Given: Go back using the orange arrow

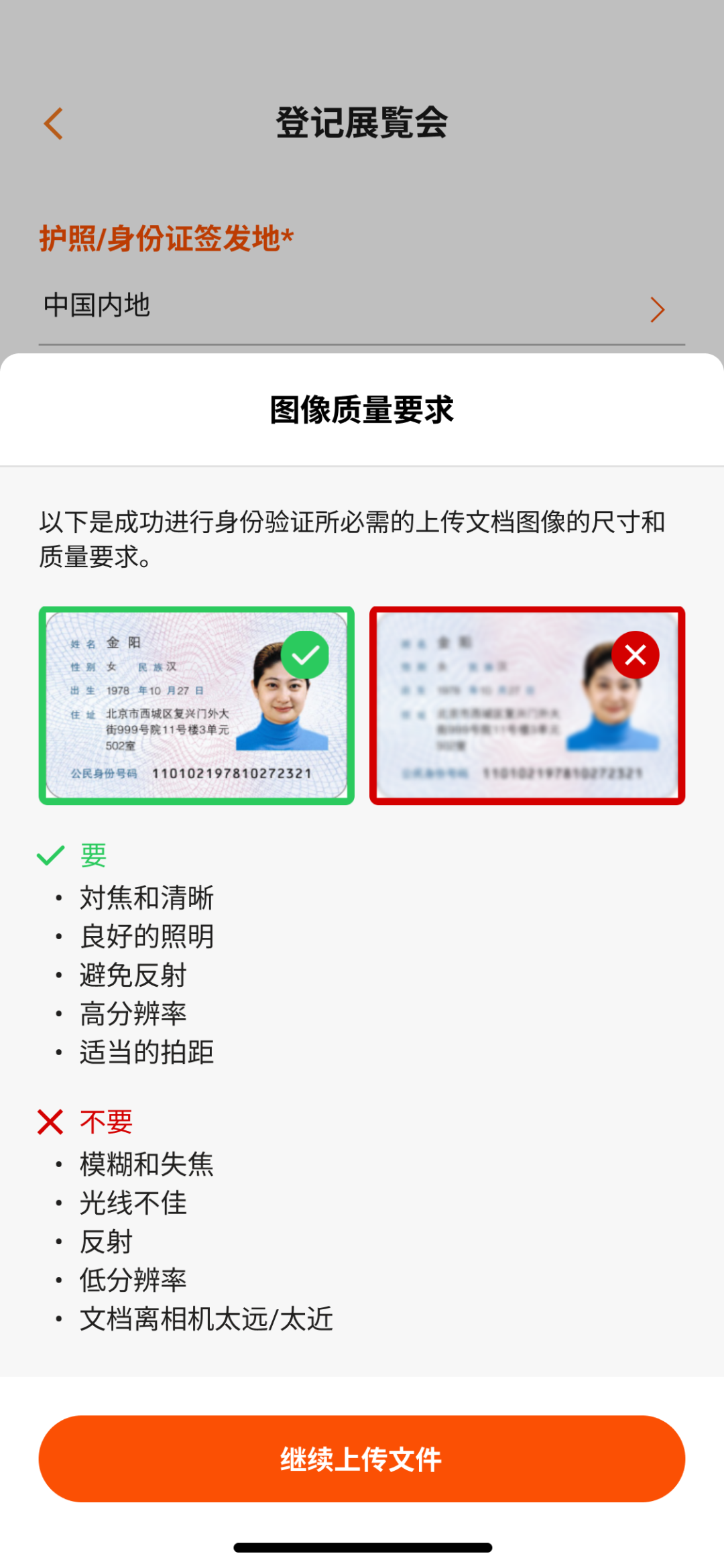Looking at the screenshot, I should [x=54, y=124].
